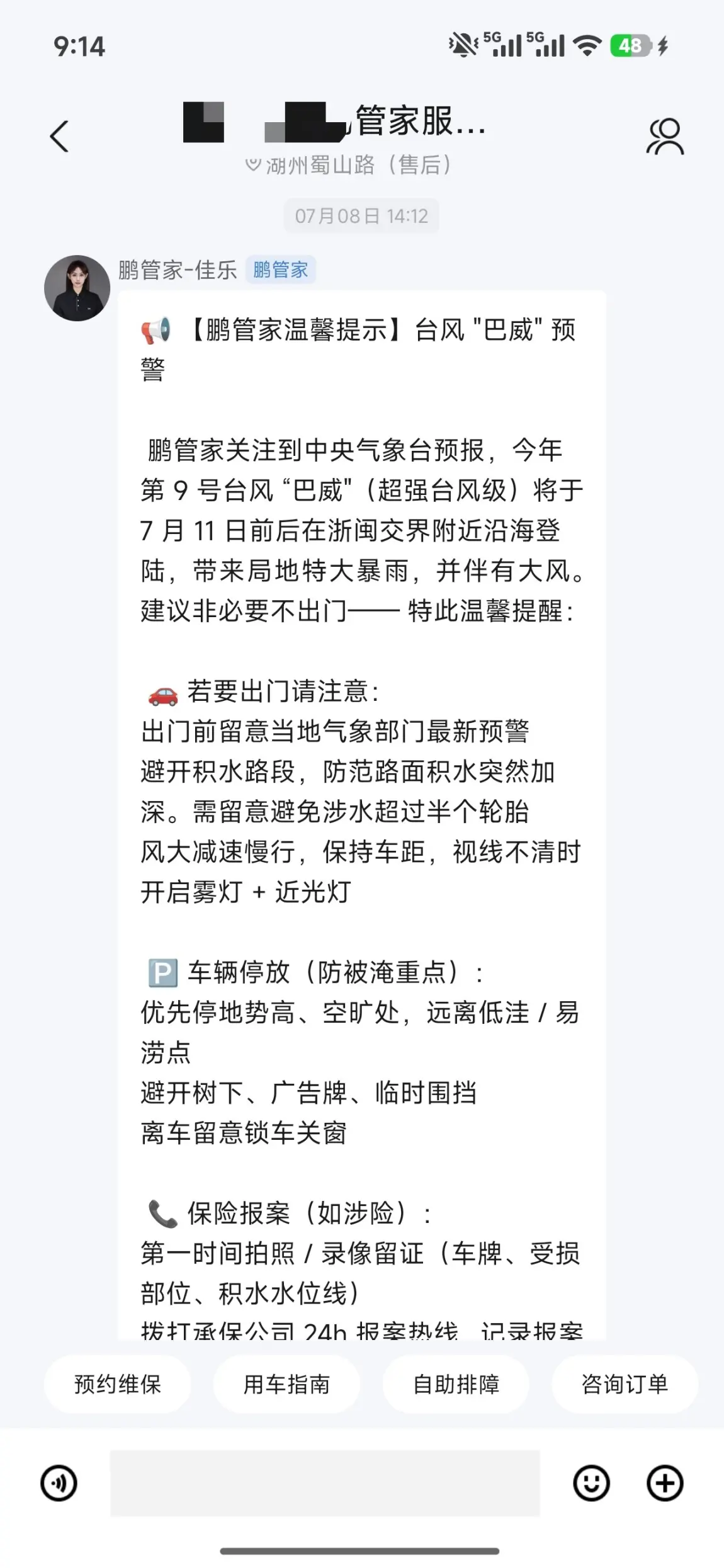This screenshot has height=1568, width=724.
Task: Focus the message text field
Action: (x=325, y=1483)
